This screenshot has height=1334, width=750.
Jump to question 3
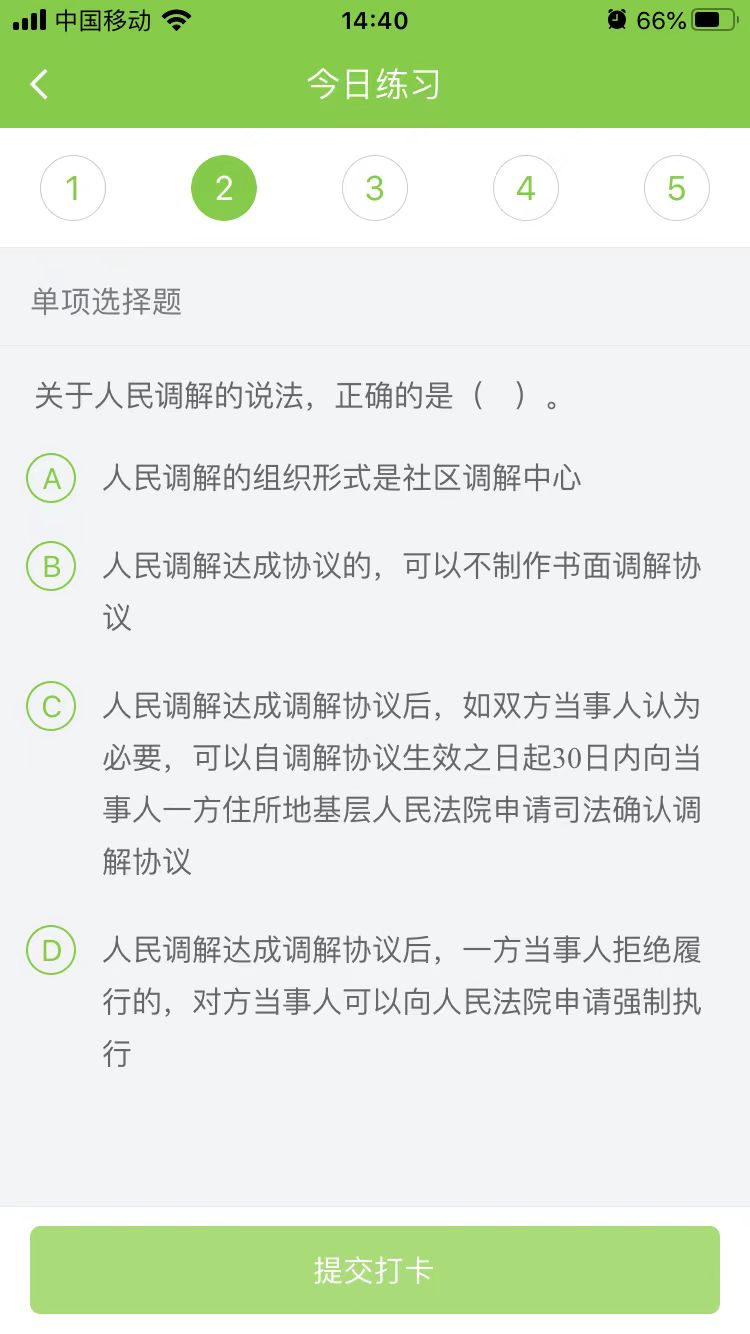tap(375, 188)
